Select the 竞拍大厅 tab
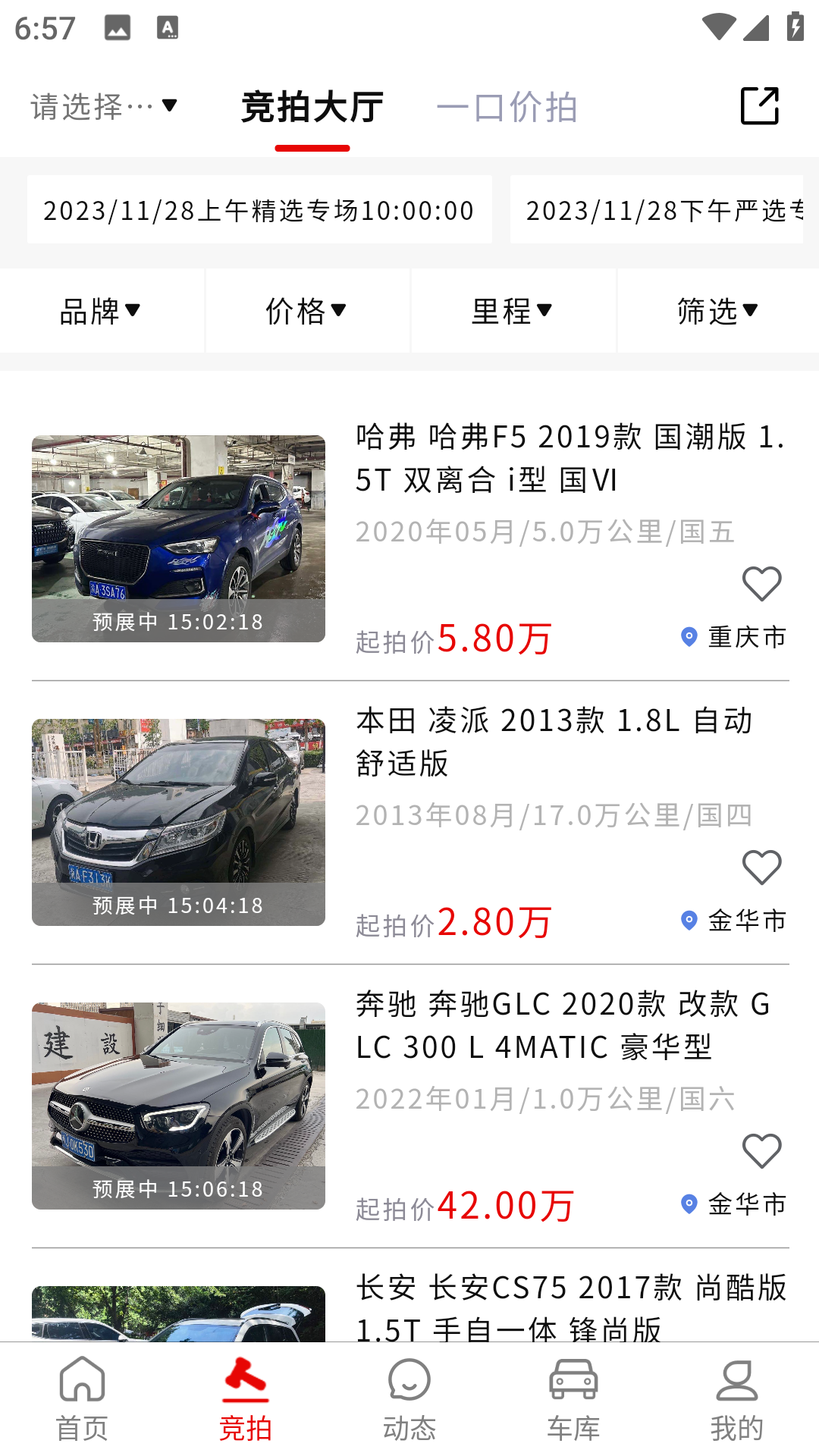Screen dimensions: 819x1456 pos(311,107)
